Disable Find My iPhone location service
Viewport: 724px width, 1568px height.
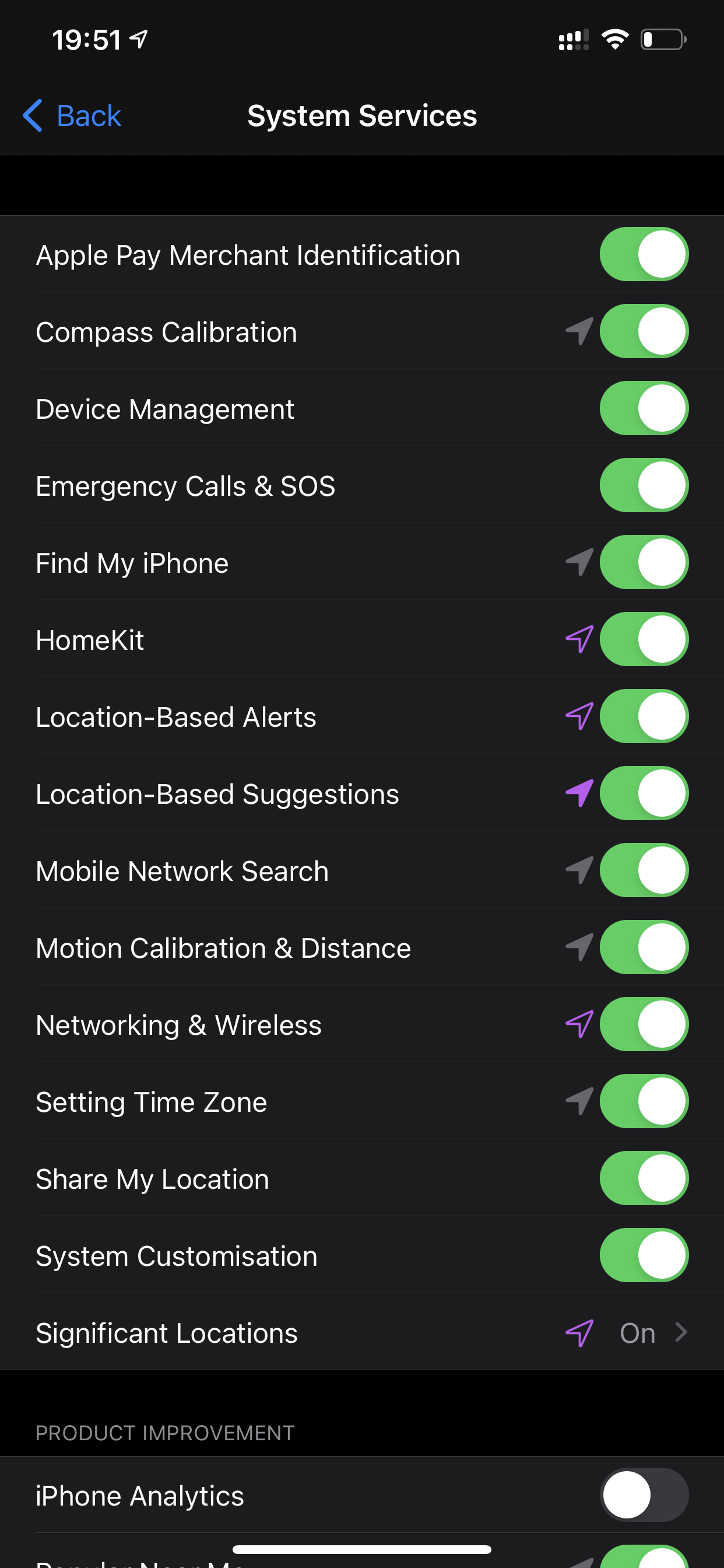point(644,562)
